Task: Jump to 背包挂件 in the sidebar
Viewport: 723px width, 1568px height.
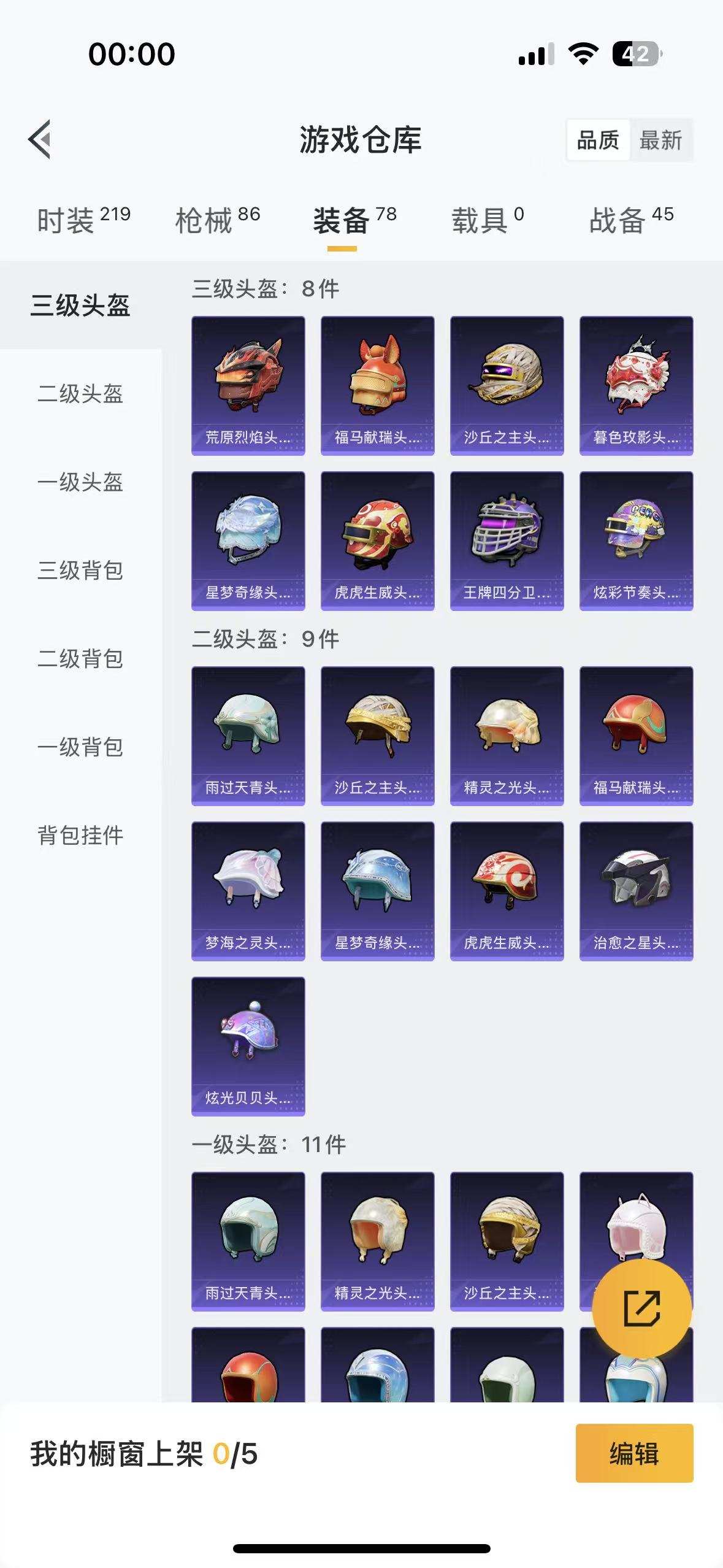Action: (x=82, y=834)
